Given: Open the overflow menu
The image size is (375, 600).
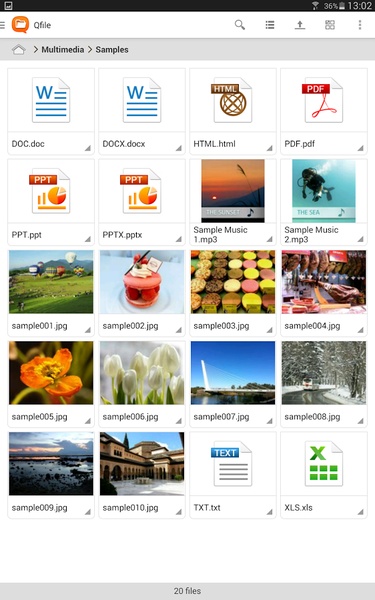Looking at the screenshot, I should (x=360, y=25).
